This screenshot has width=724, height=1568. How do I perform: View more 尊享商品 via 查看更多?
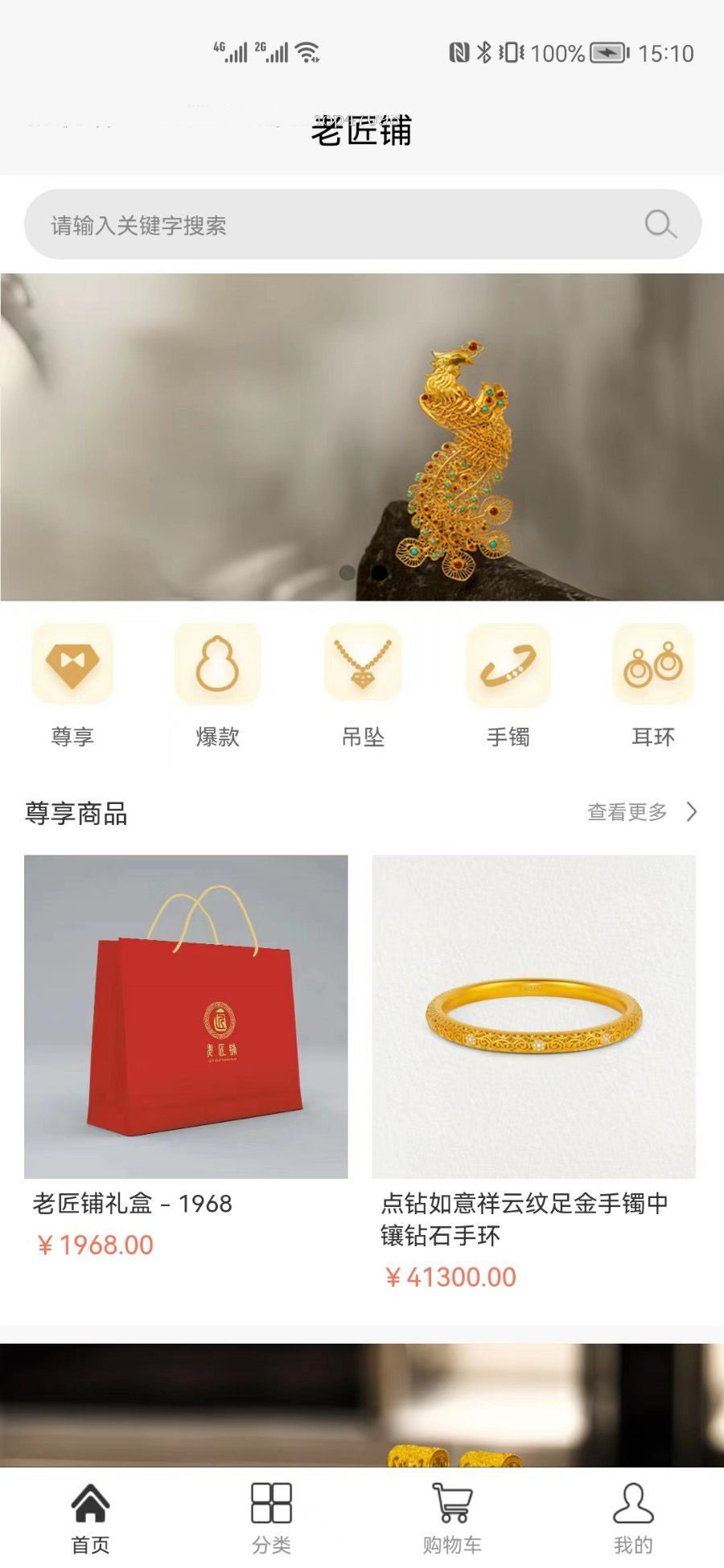640,812
